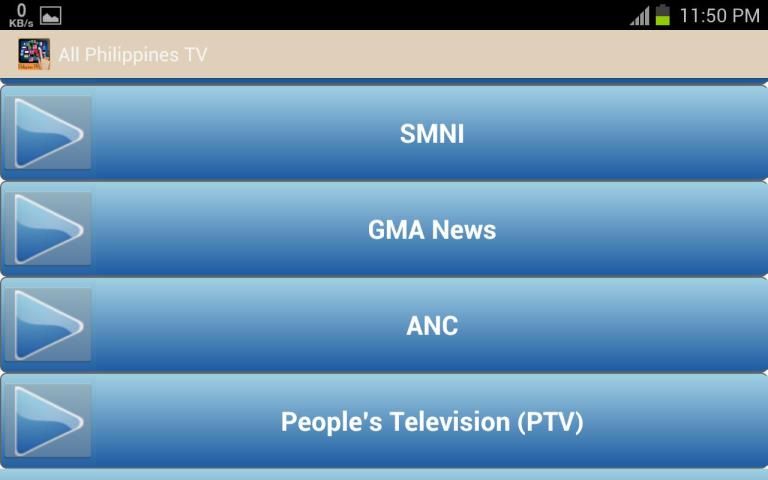Play the GMA News channel
This screenshot has height=480, width=768.
pyautogui.click(x=431, y=230)
